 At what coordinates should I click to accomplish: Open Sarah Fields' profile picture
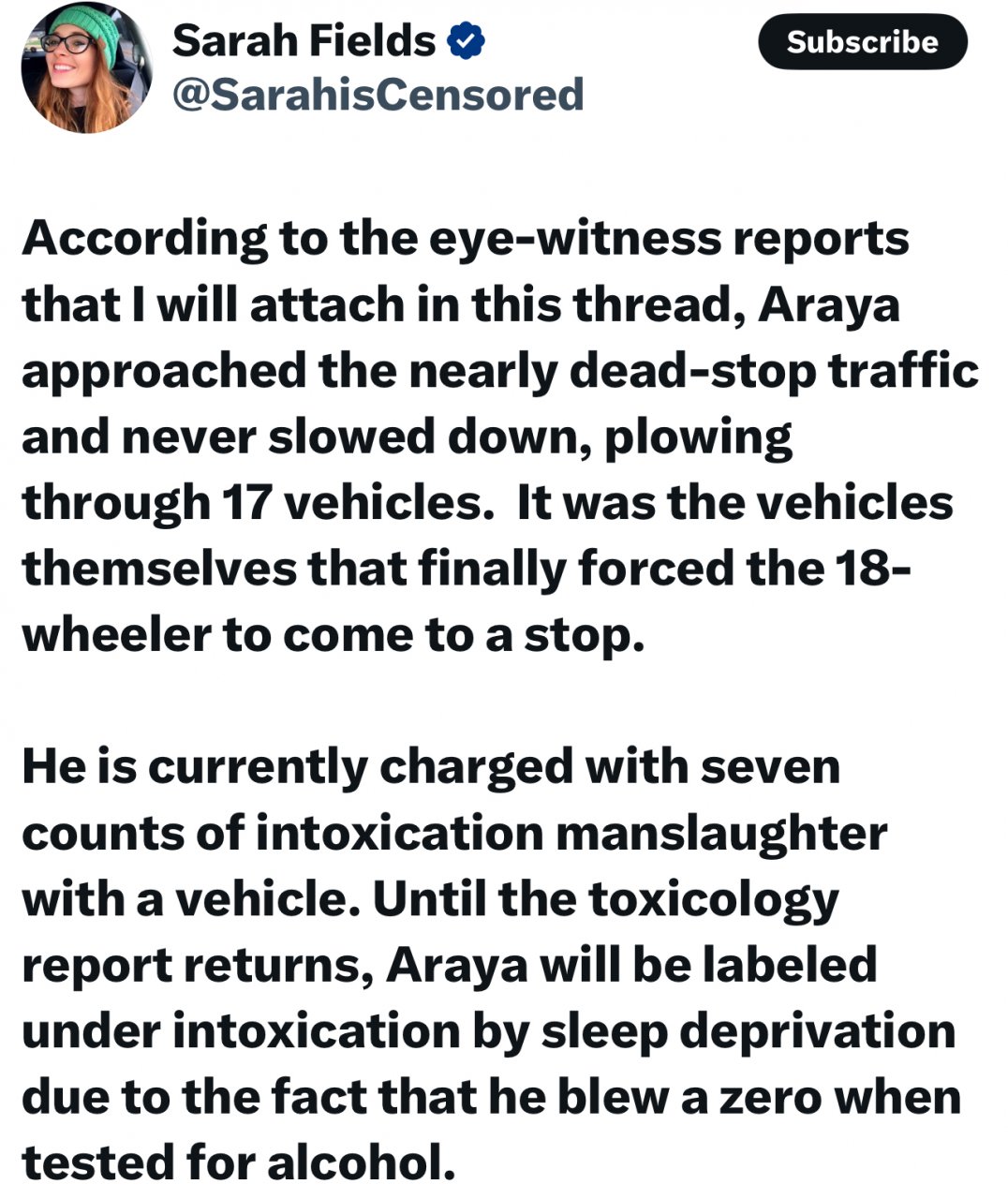(86, 67)
